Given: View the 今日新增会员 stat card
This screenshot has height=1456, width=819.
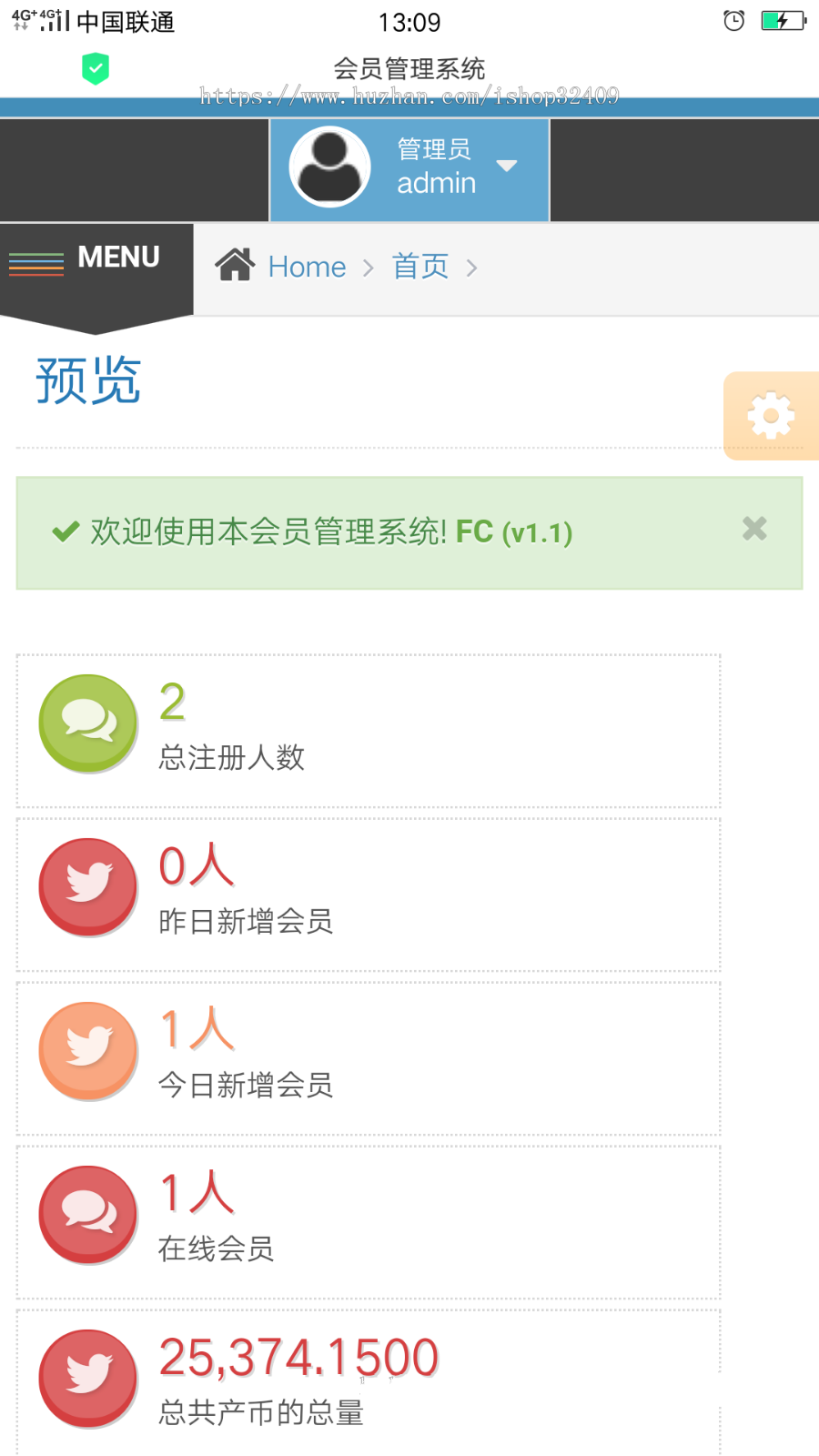Looking at the screenshot, I should click(x=368, y=1058).
